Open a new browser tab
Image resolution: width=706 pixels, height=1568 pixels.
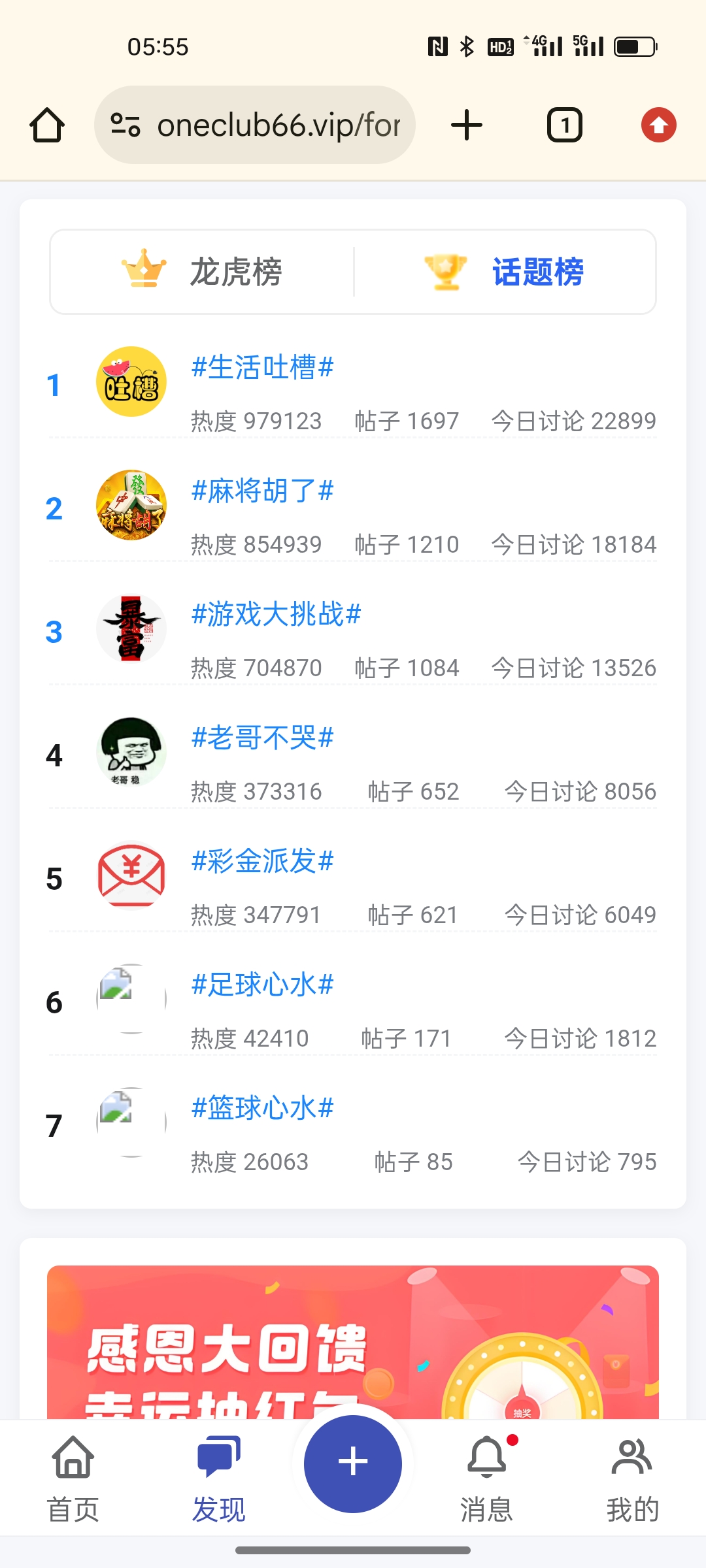pos(467,125)
